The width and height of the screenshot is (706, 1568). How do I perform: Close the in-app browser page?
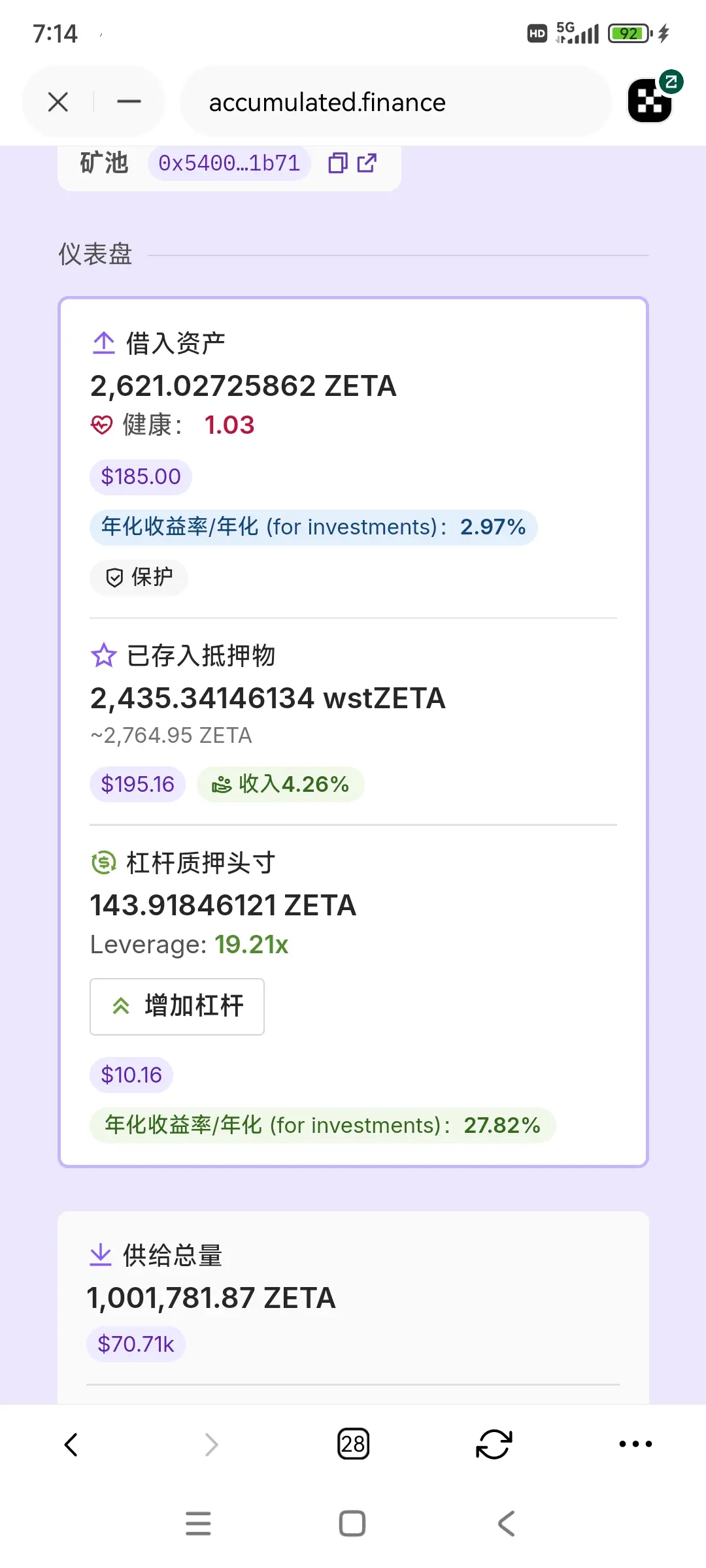tap(58, 102)
